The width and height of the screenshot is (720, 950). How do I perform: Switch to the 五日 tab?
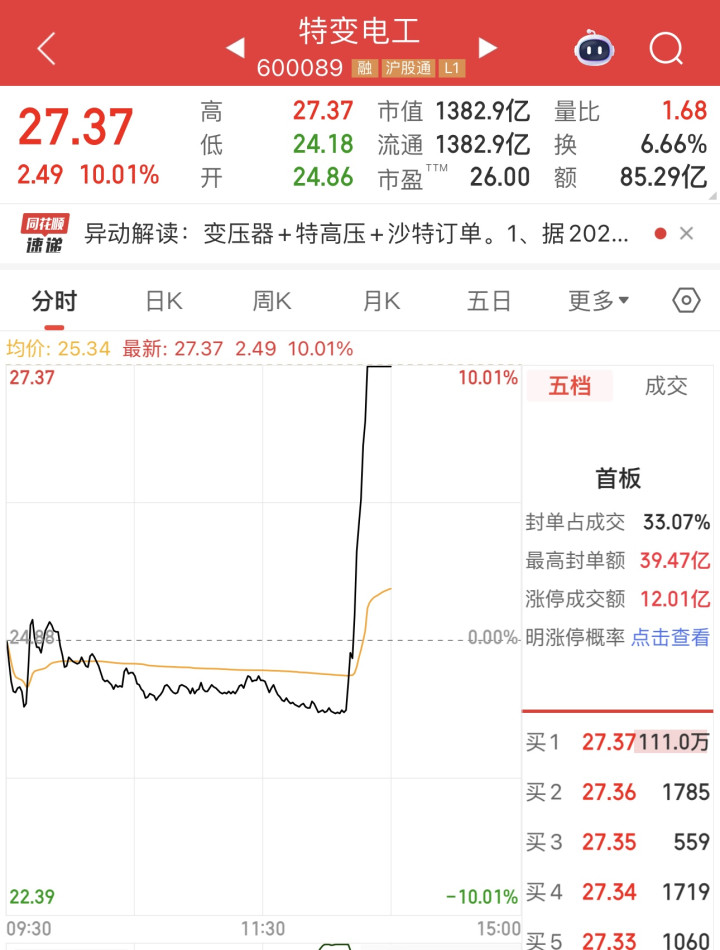(488, 301)
